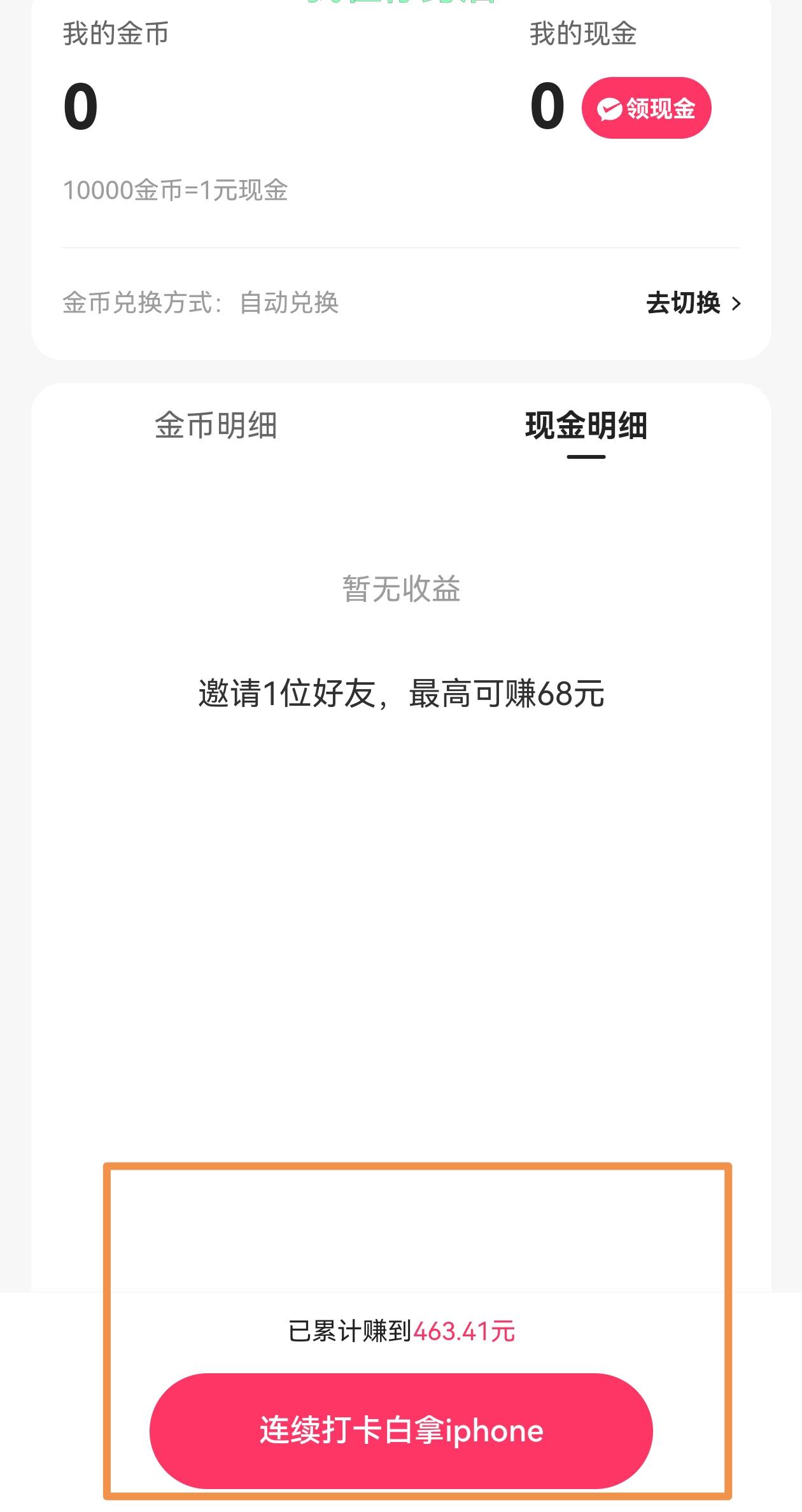Select the 现金明细 tab
The image size is (802, 1512).
click(x=586, y=426)
